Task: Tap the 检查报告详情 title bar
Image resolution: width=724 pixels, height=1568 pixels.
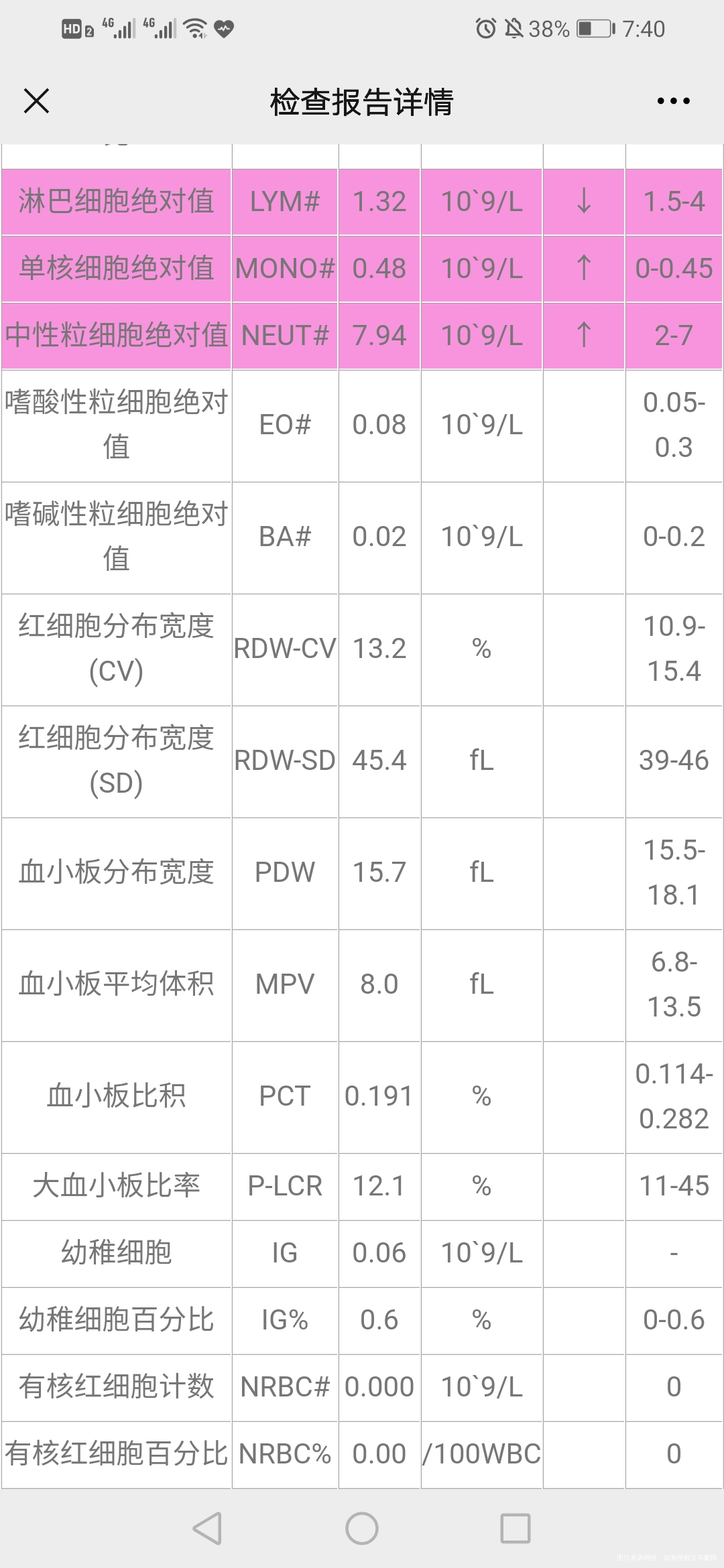Action: pos(362,101)
